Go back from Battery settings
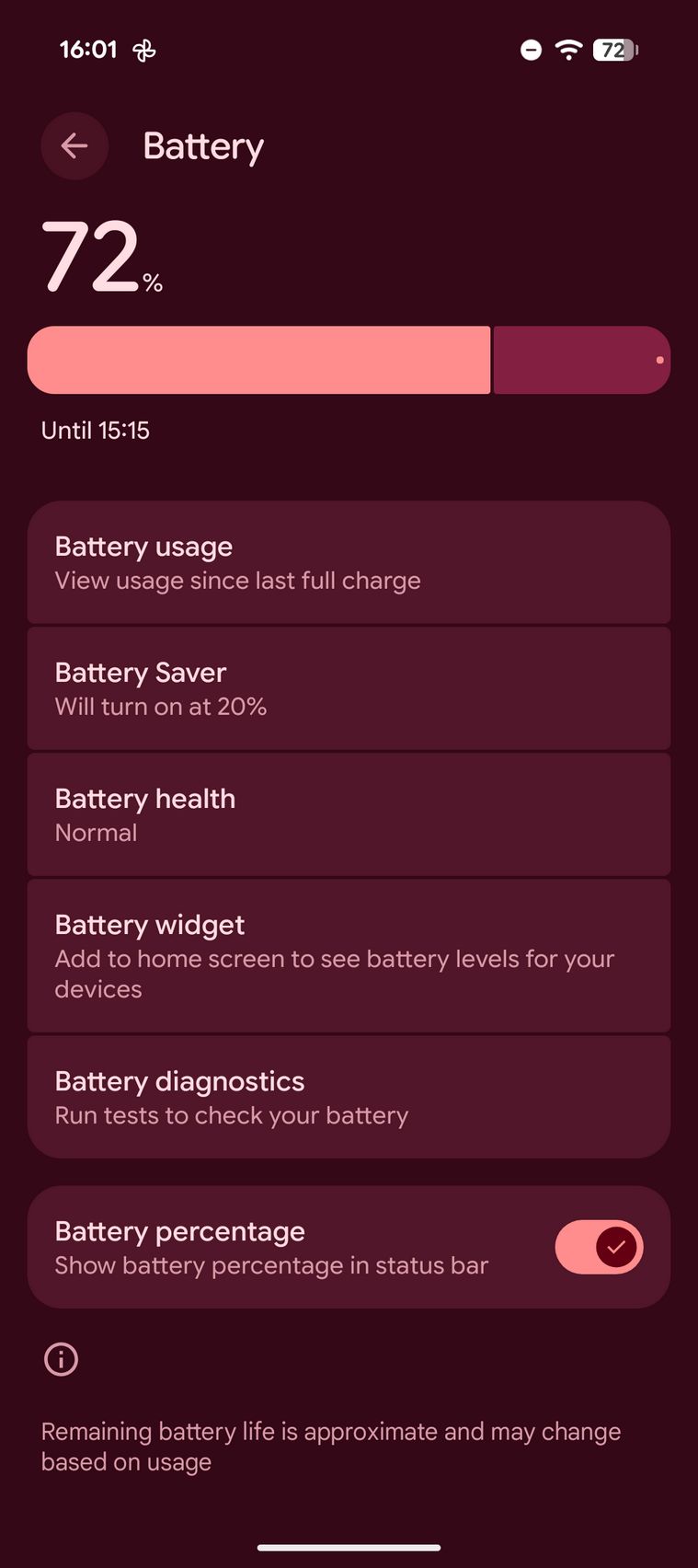698x1568 pixels. [74, 146]
